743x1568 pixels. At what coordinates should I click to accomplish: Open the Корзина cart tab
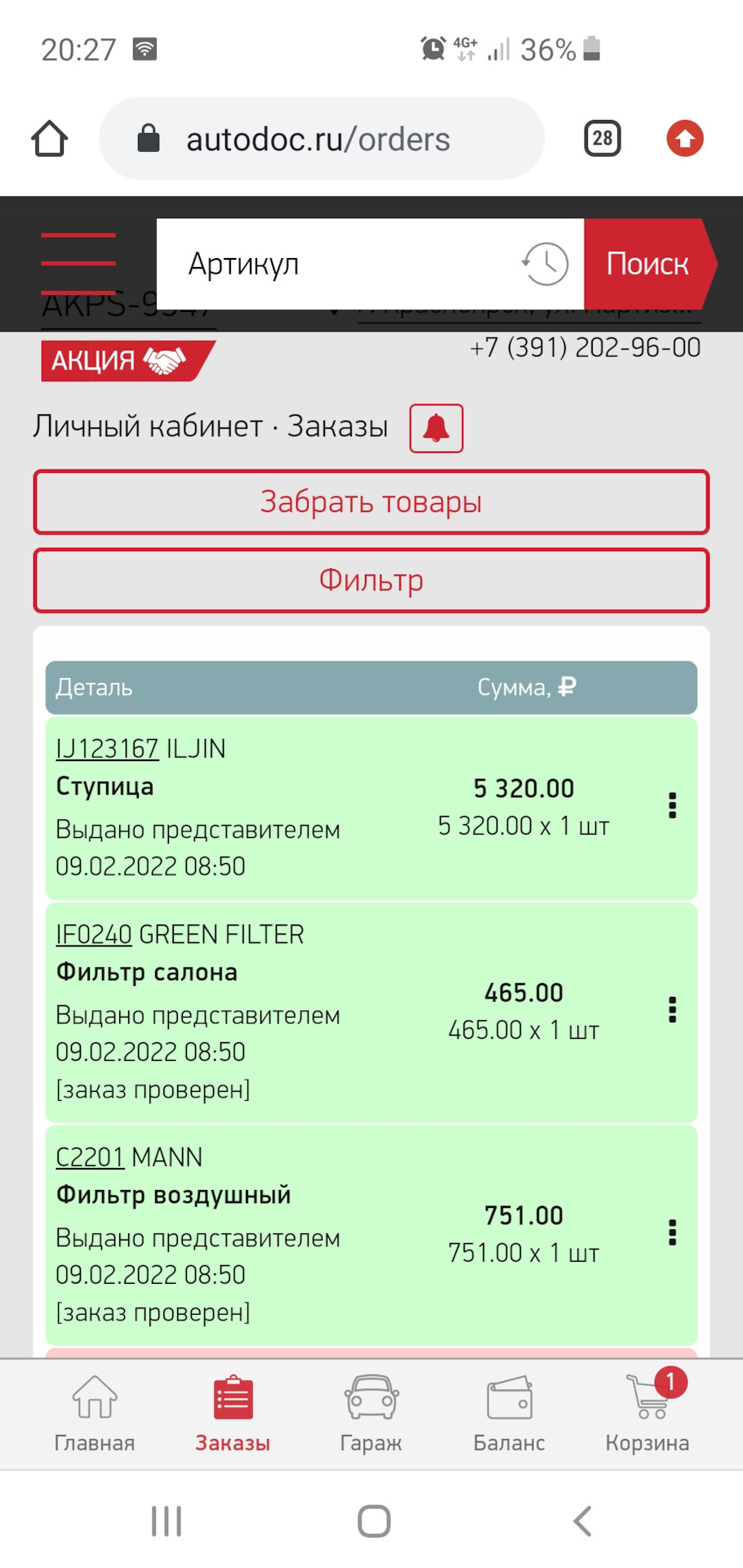[647, 1414]
